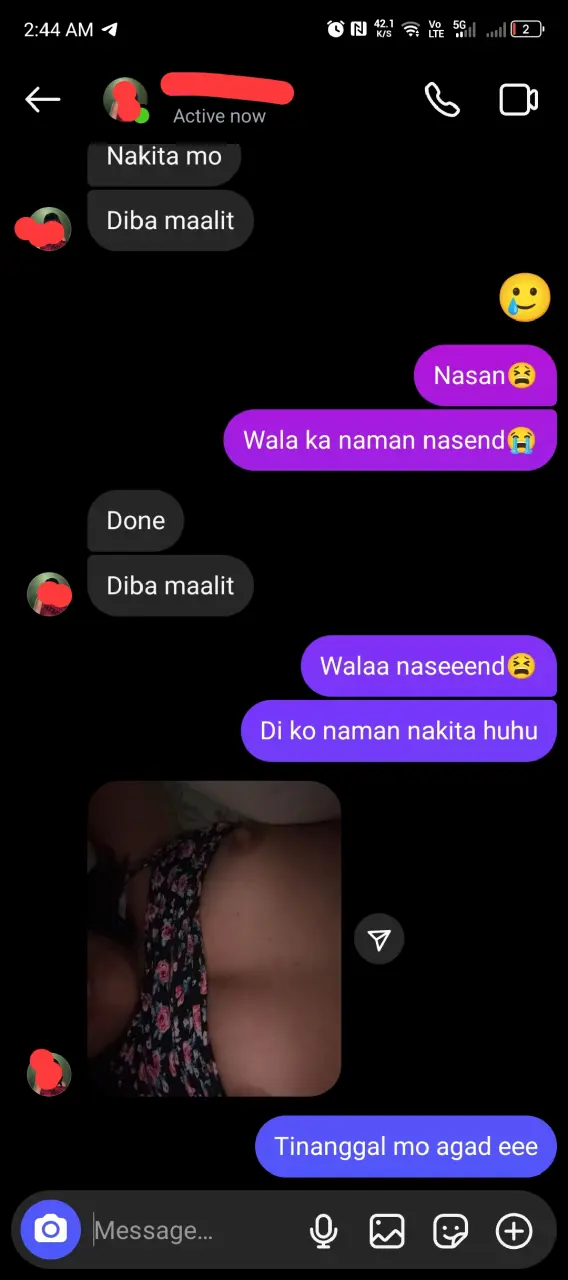
Task: Start a video call
Action: (x=518, y=99)
